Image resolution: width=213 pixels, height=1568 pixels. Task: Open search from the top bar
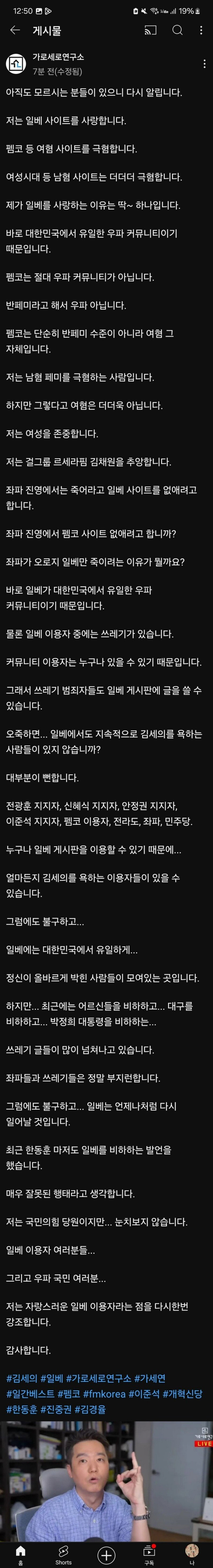point(177,30)
